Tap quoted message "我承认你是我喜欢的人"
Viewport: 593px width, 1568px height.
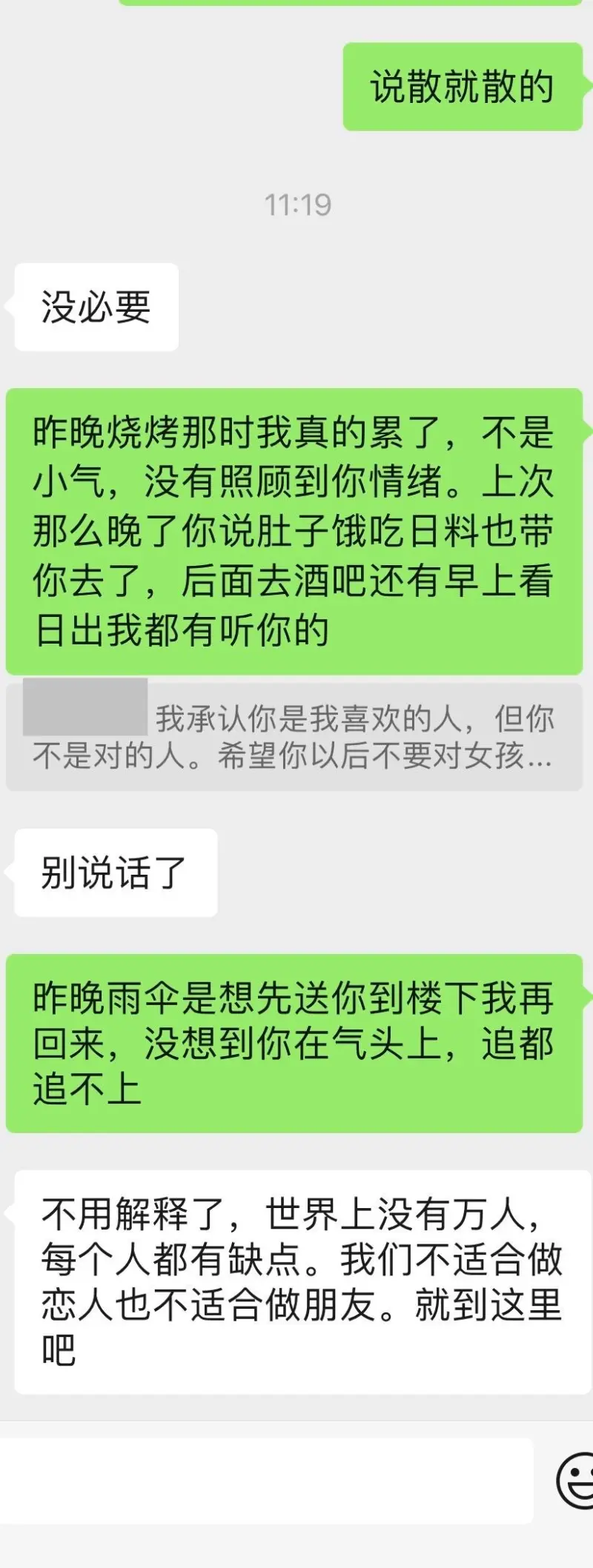(x=294, y=737)
